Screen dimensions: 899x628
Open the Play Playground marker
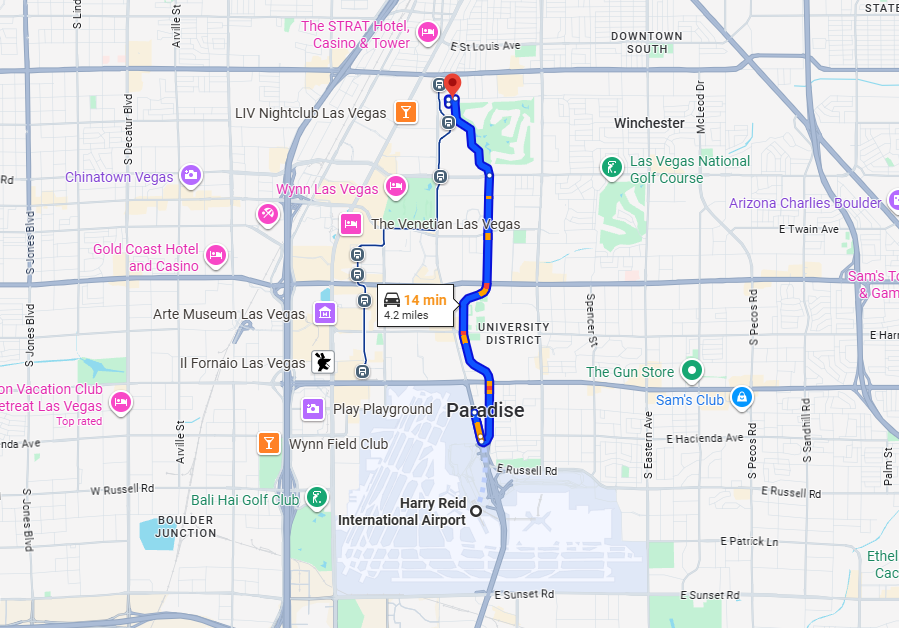[313, 408]
